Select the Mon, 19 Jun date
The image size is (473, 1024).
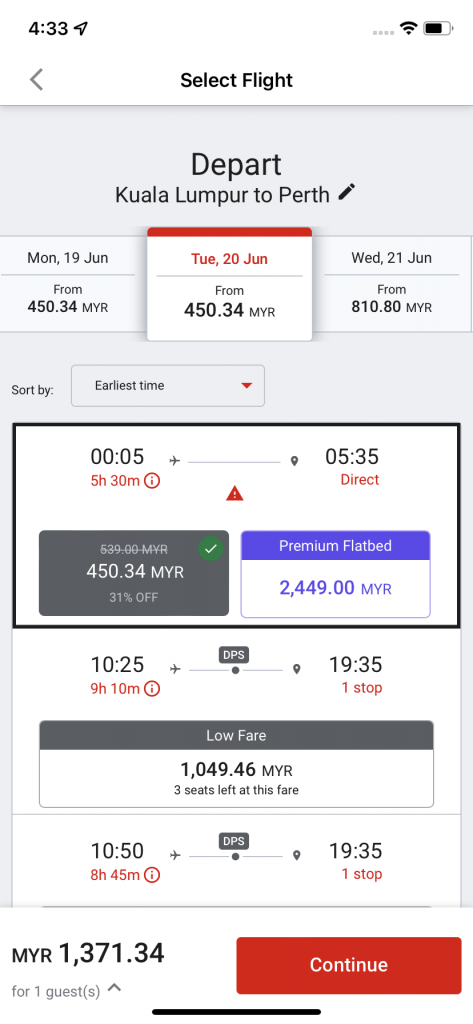coord(68,283)
